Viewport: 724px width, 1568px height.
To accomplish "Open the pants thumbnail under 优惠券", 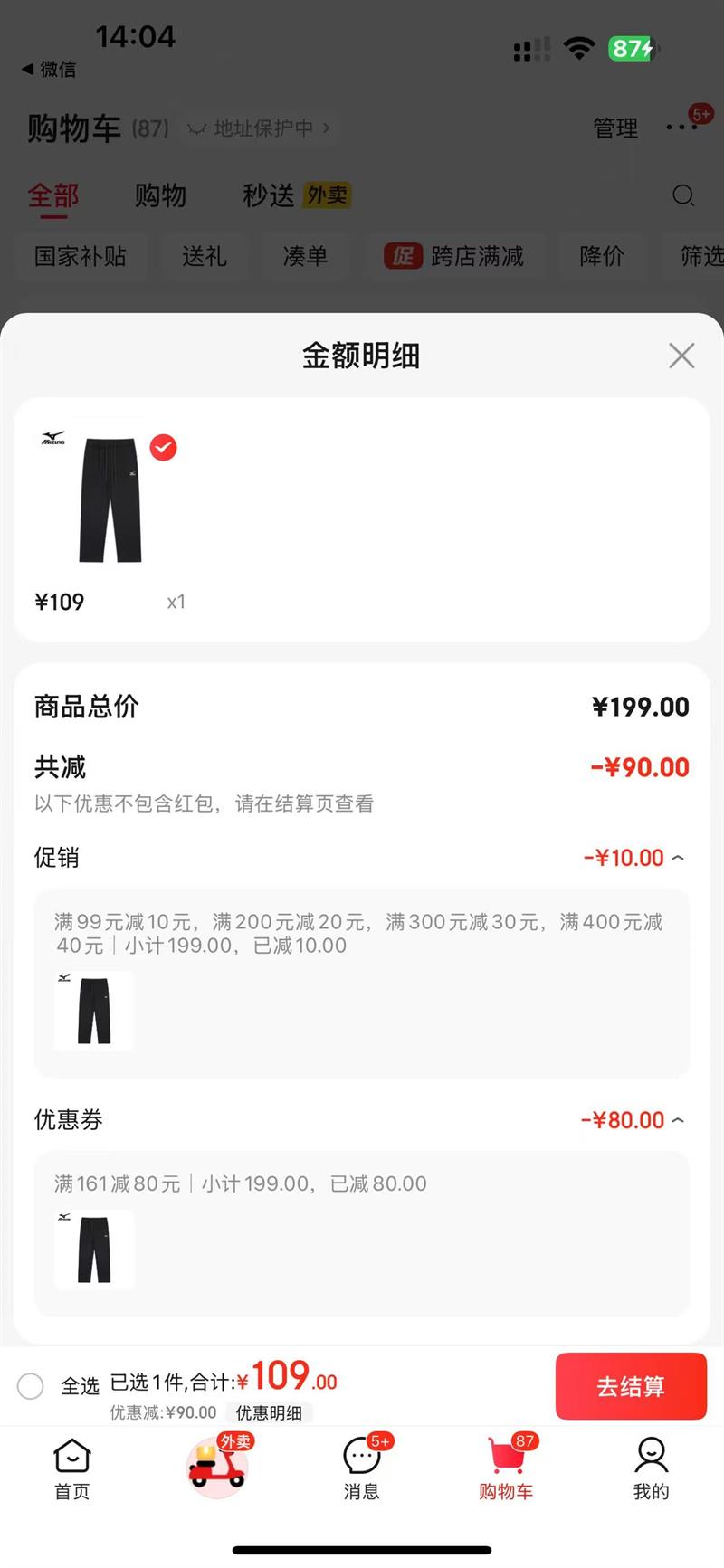I will pos(94,1250).
